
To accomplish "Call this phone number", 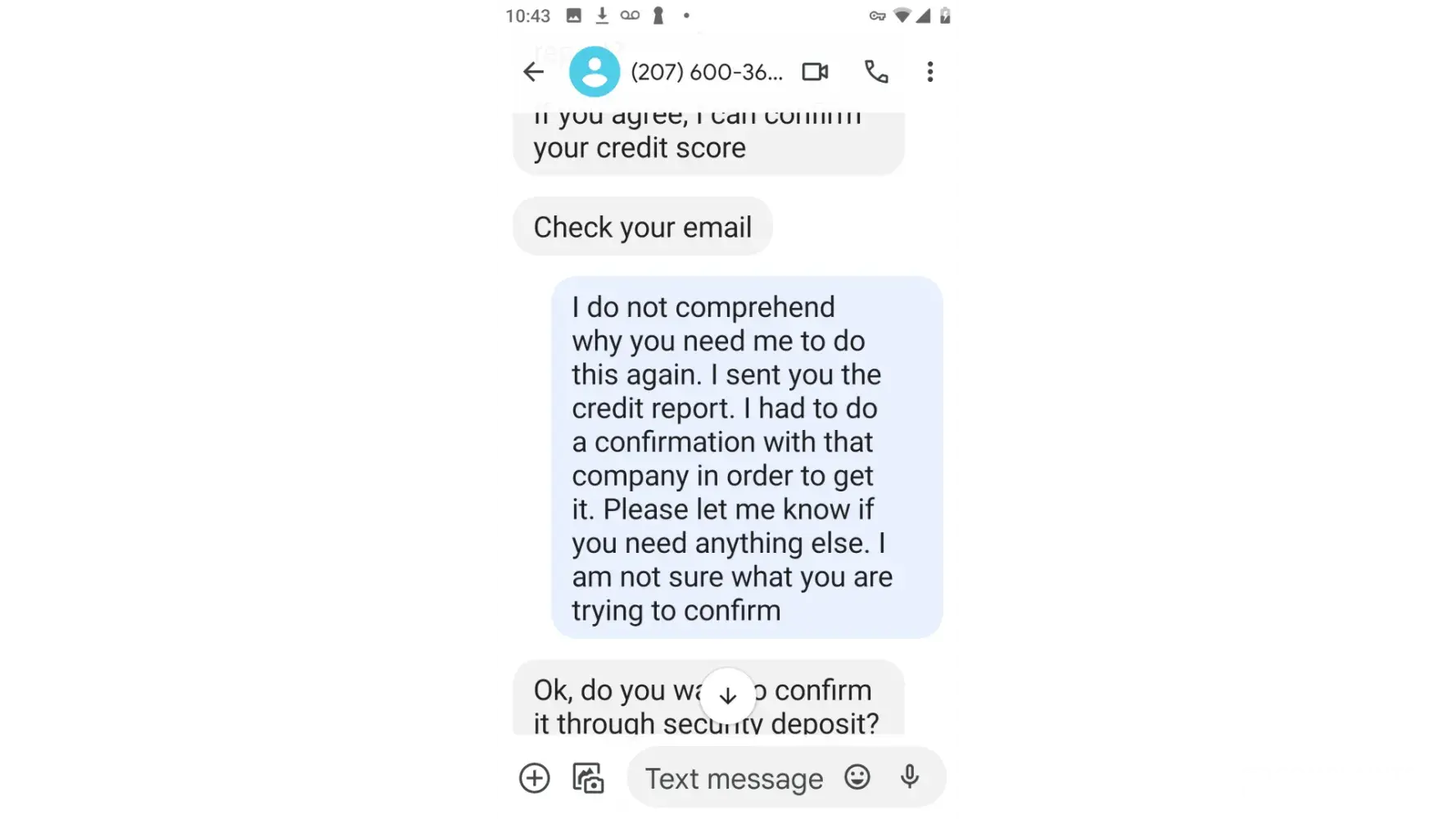I will [x=875, y=72].
